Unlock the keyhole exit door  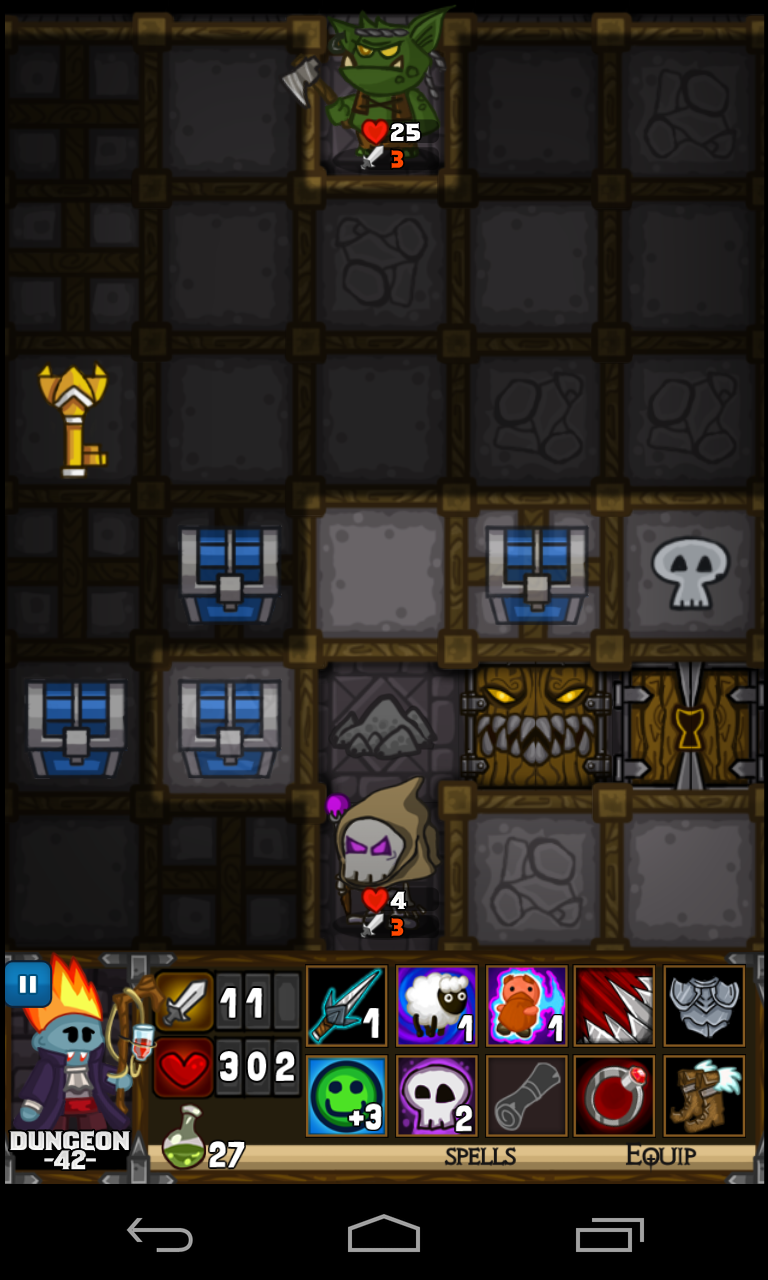[x=689, y=726]
